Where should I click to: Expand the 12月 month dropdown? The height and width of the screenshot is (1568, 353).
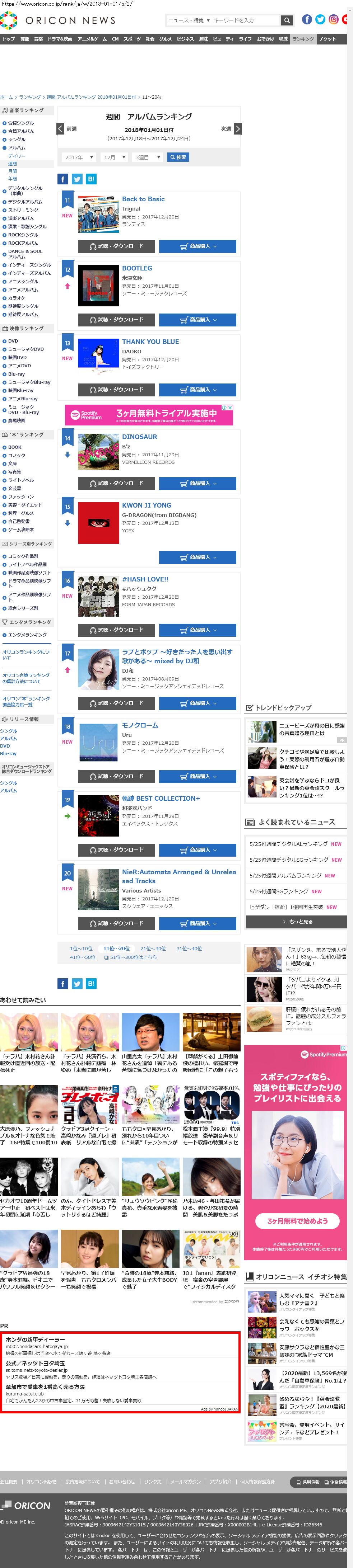[113, 157]
